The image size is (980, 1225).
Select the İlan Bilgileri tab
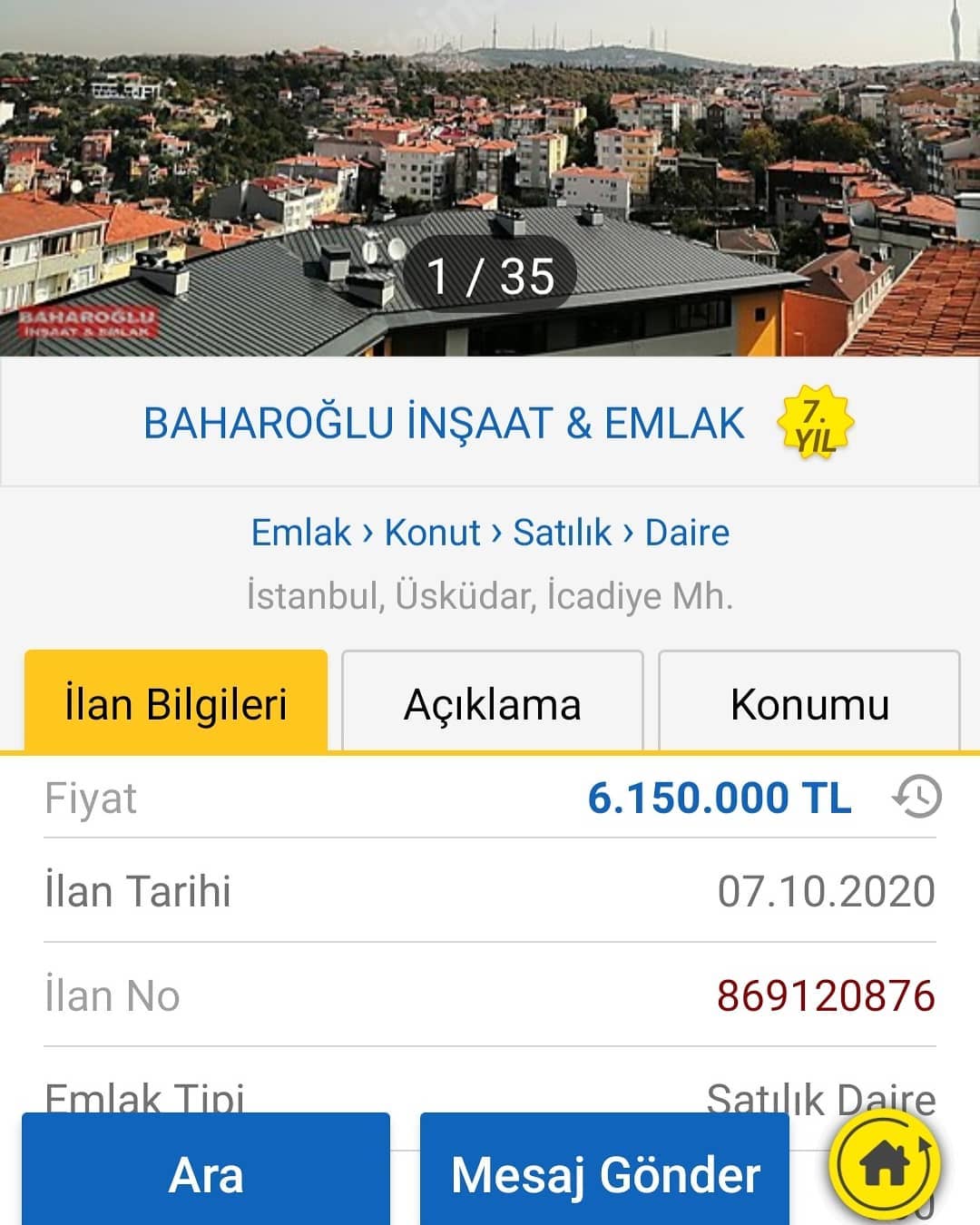[x=176, y=701]
